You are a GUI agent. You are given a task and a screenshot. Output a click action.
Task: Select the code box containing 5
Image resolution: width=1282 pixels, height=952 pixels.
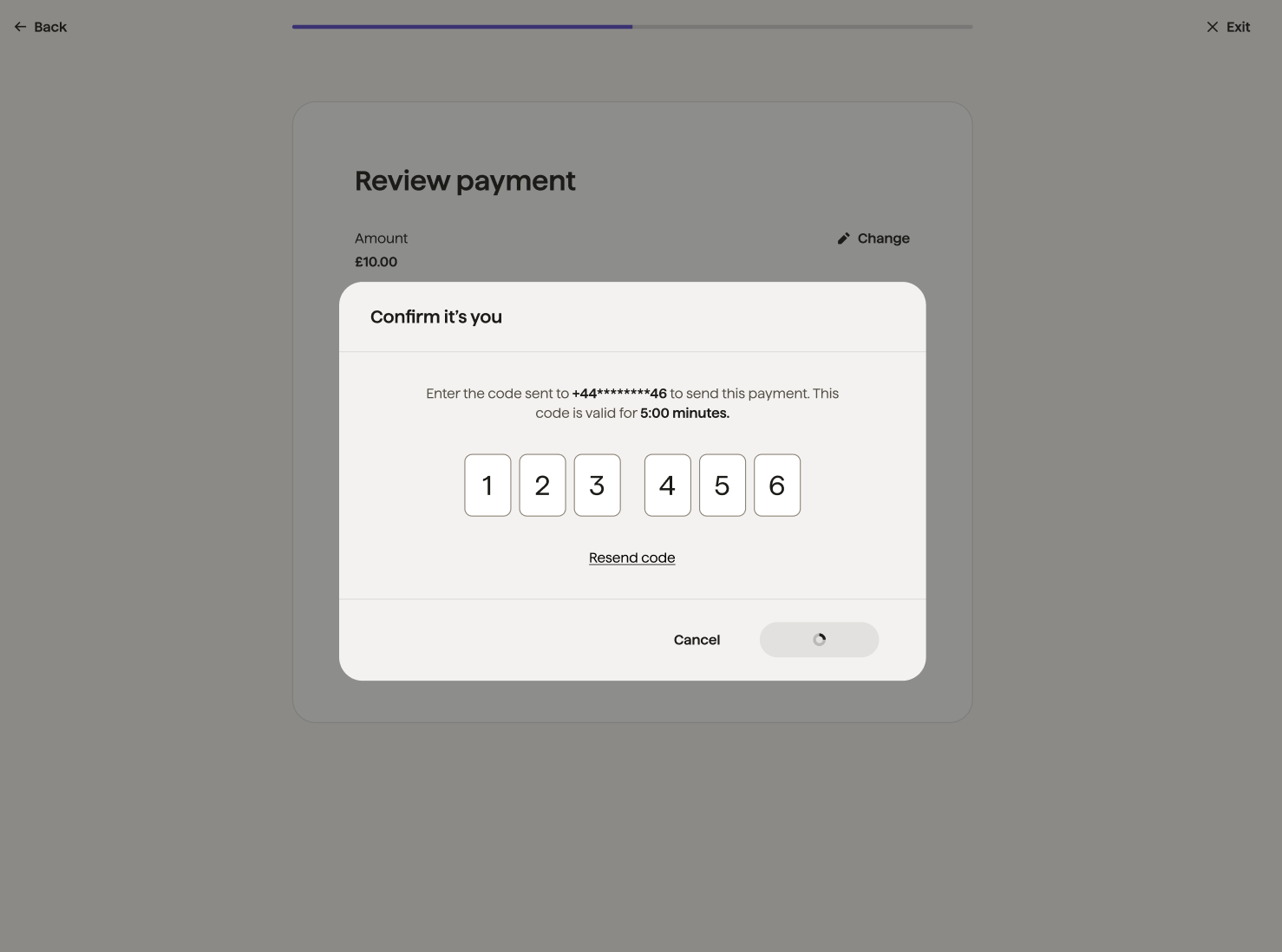(x=722, y=486)
